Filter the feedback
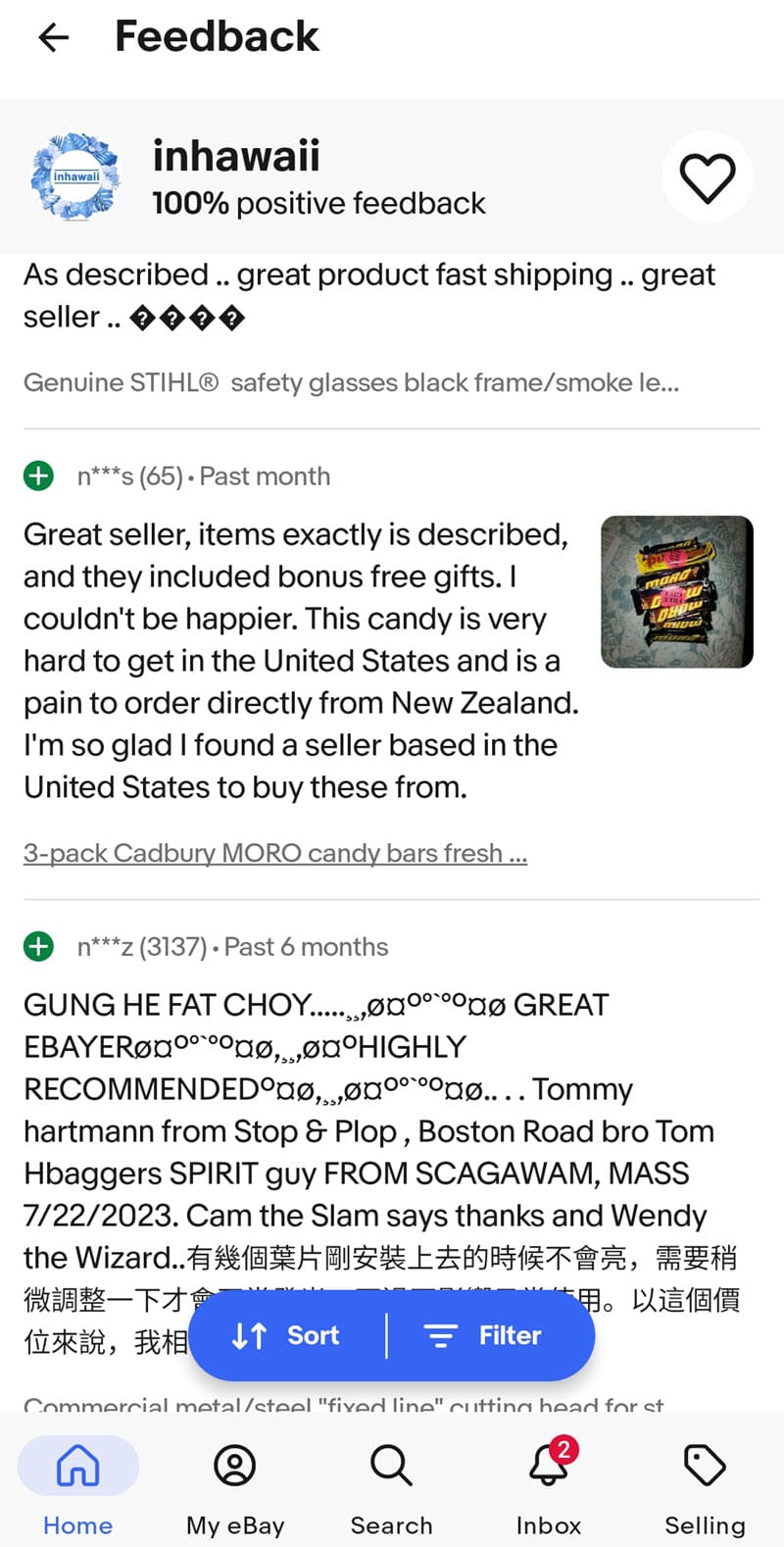The height and width of the screenshot is (1547, 784). coord(483,1335)
